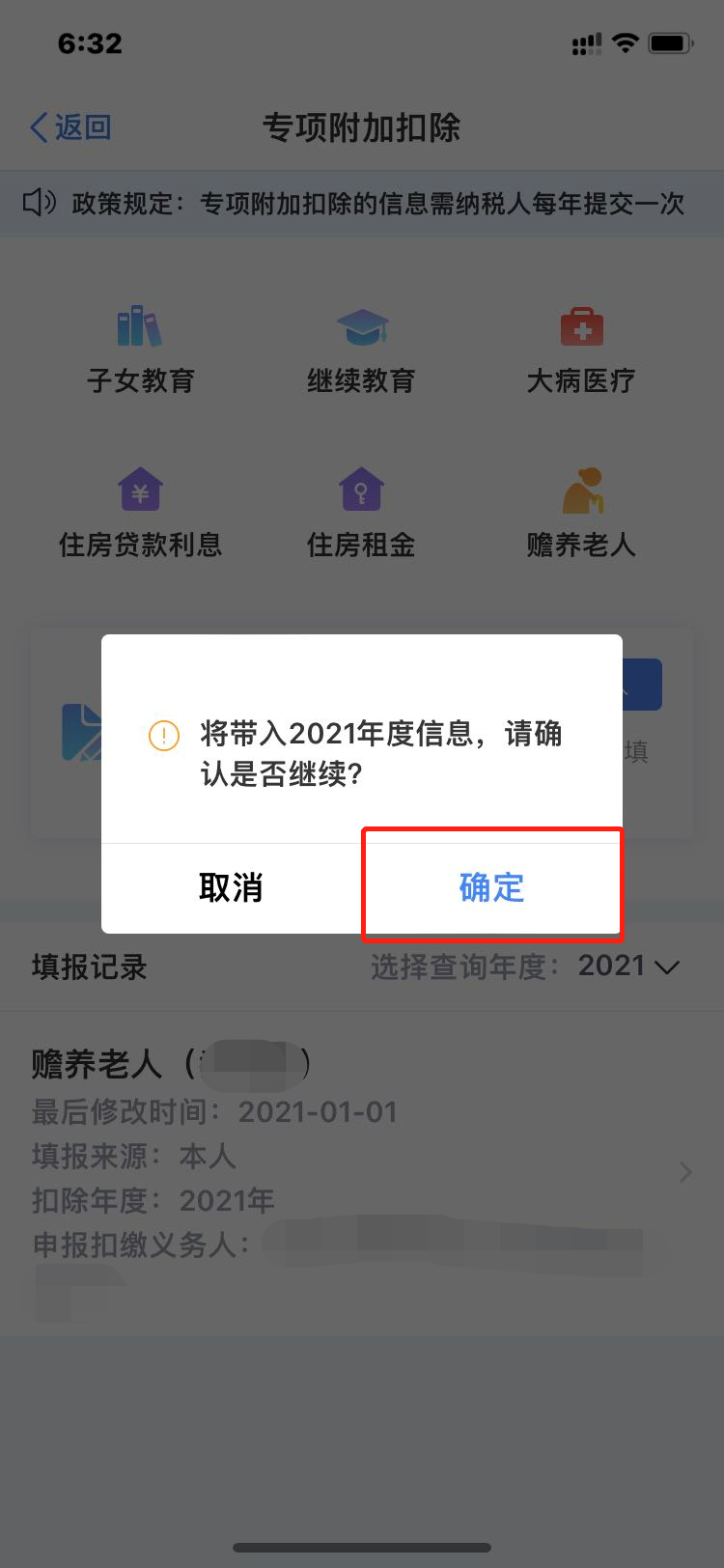Expand the 选择查询年度 2021 dropdown
Screen dimensions: 724x1568
coord(627,966)
